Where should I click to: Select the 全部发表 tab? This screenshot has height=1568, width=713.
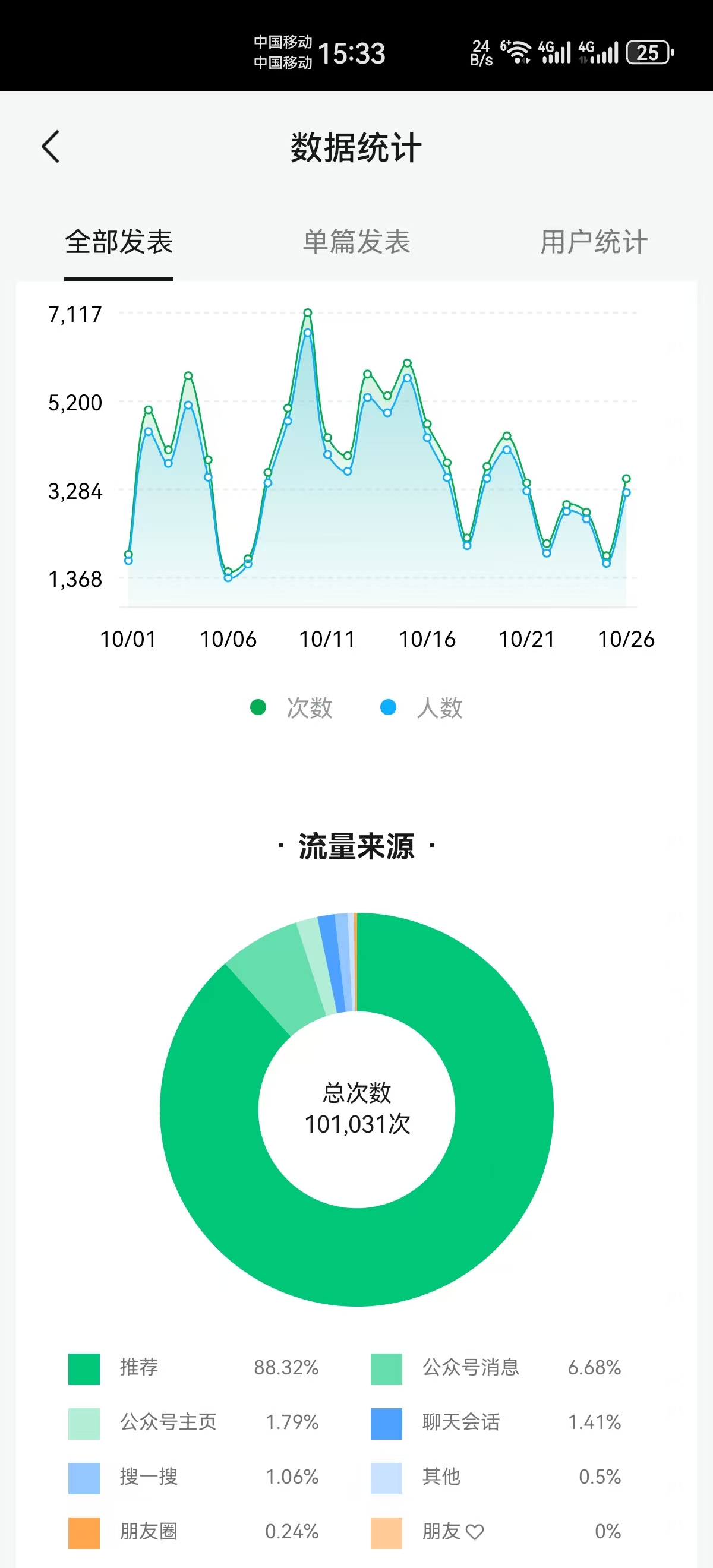(x=118, y=242)
